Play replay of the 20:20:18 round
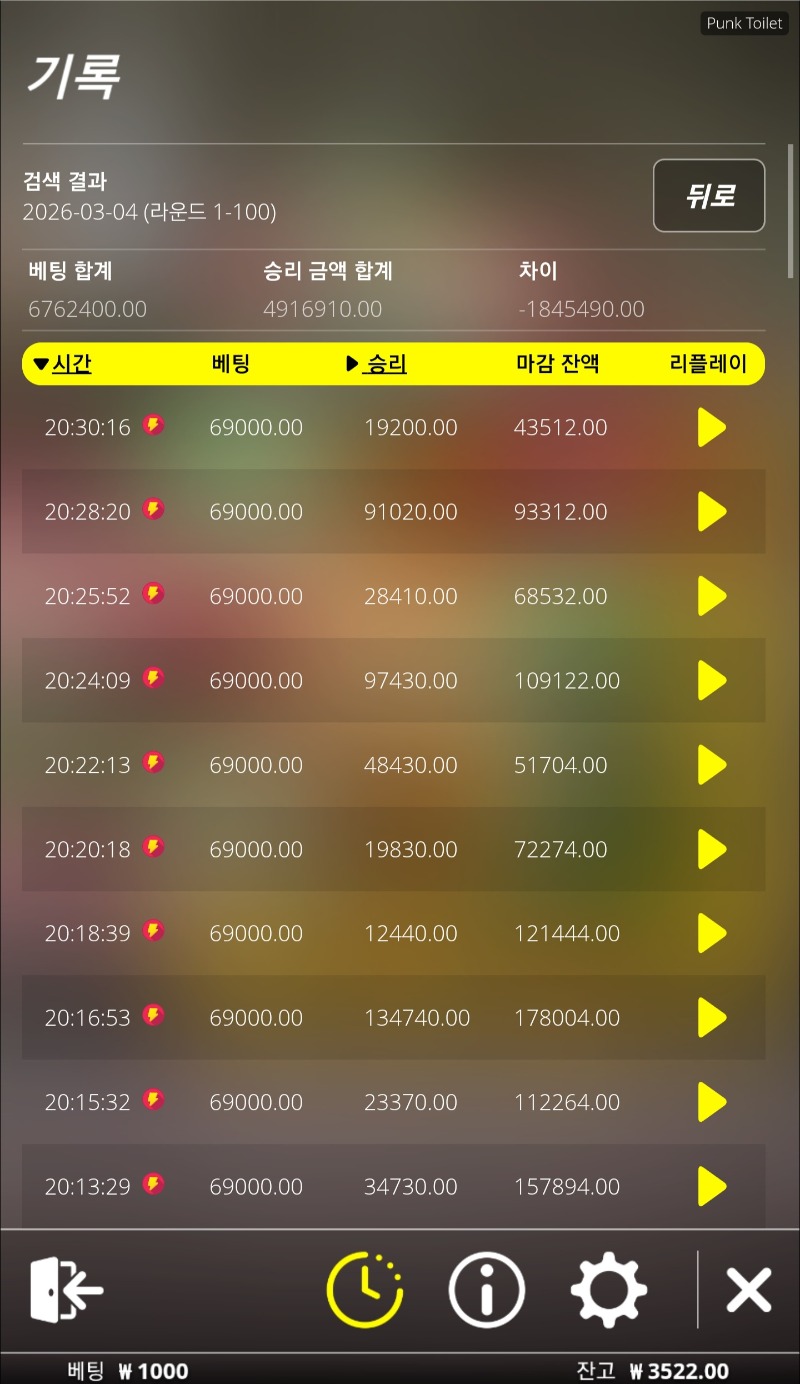Viewport: 800px width, 1384px height. [711, 849]
